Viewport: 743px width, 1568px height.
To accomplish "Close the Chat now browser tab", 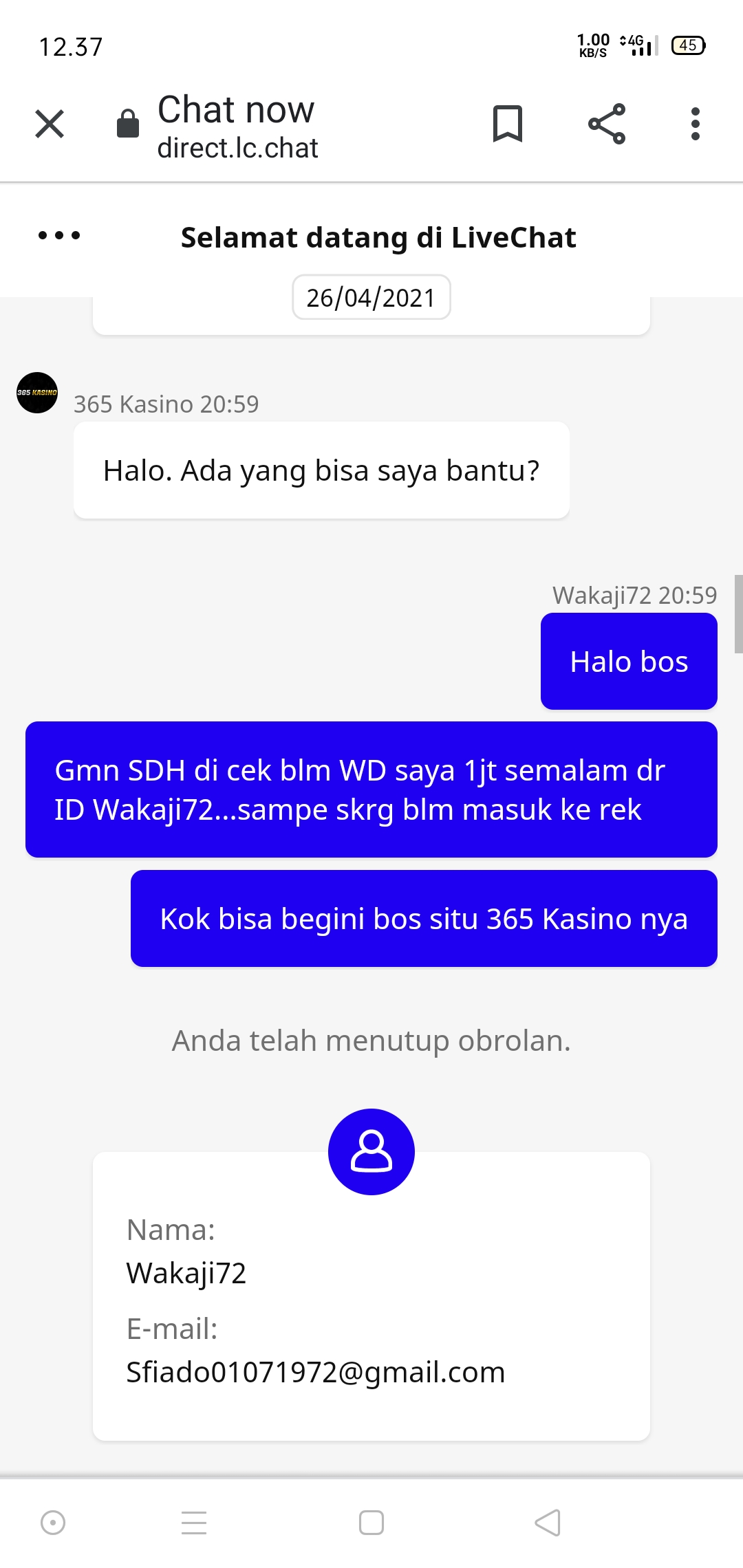I will [x=50, y=124].
